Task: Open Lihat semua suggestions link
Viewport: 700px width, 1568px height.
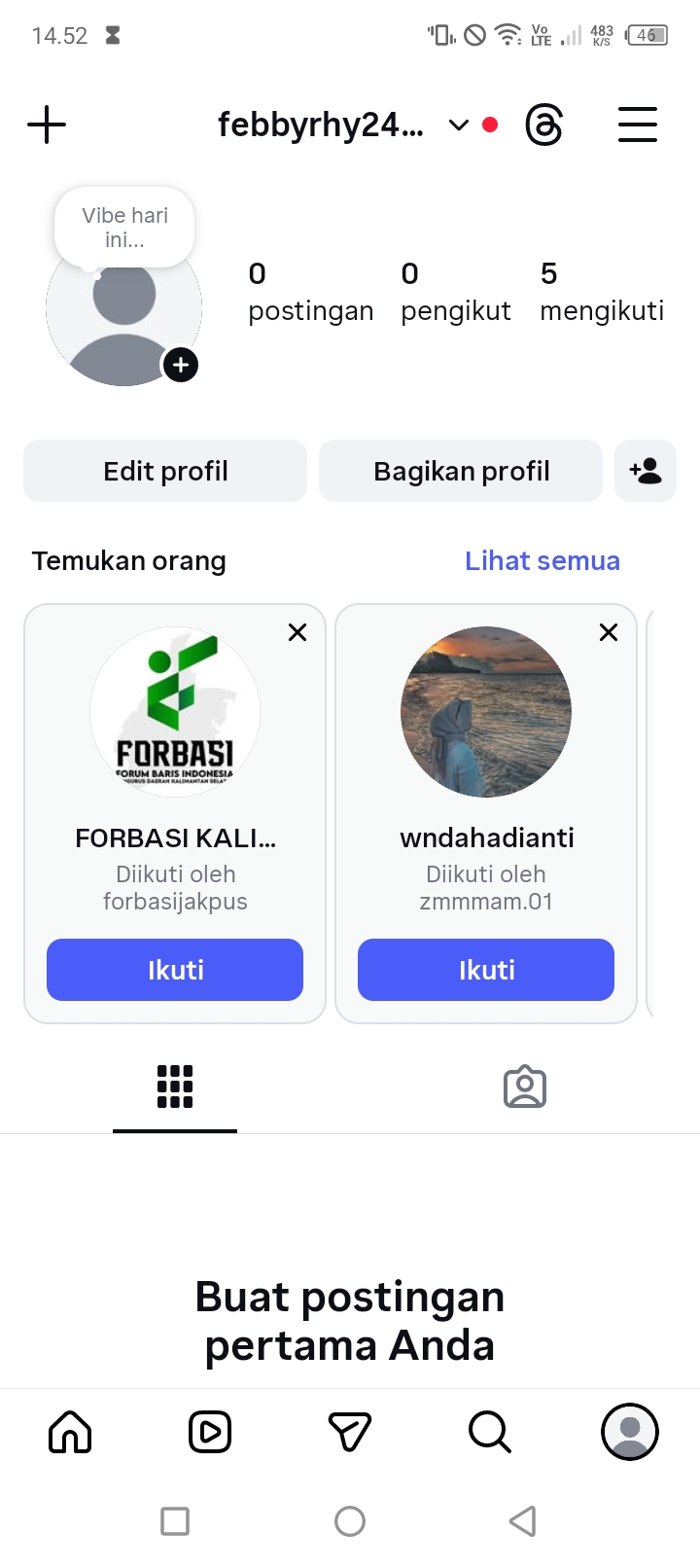Action: [542, 560]
